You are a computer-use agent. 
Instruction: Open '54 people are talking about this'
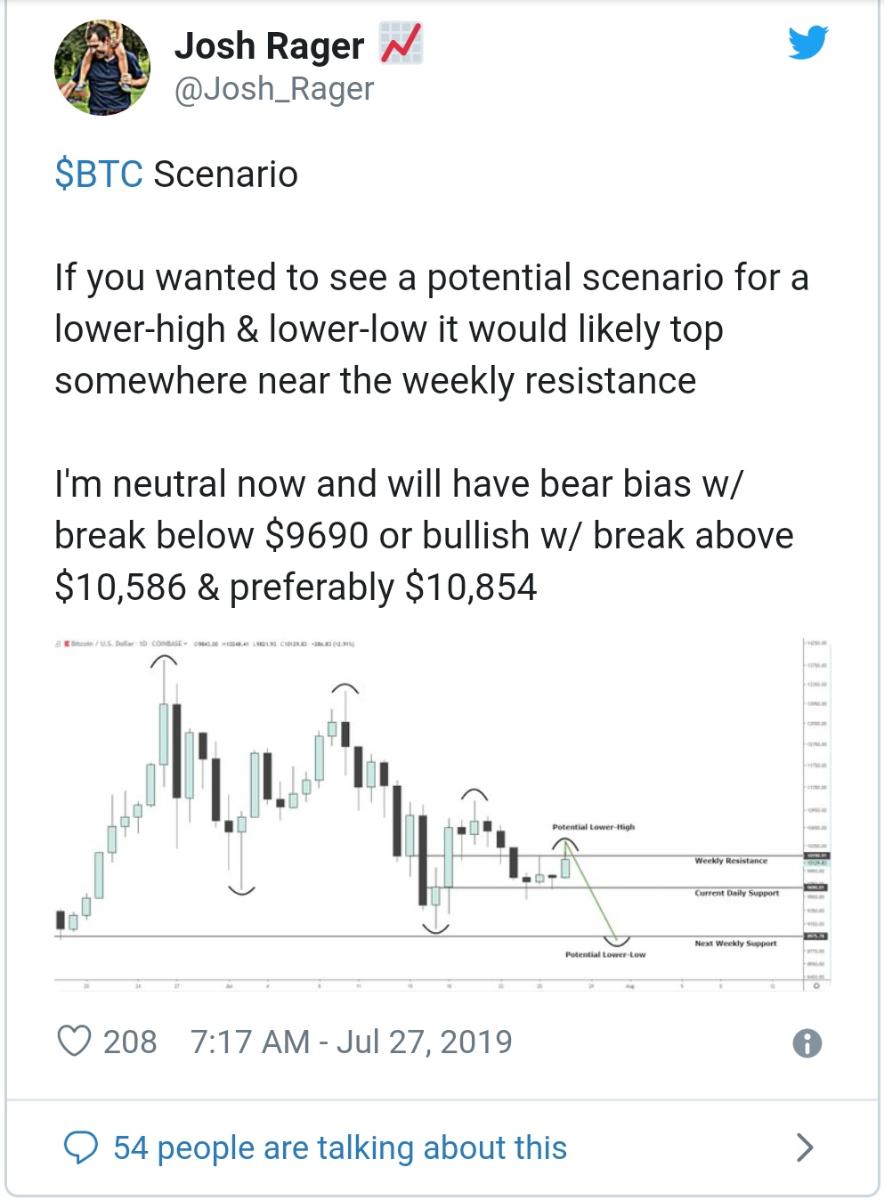click(x=340, y=1147)
